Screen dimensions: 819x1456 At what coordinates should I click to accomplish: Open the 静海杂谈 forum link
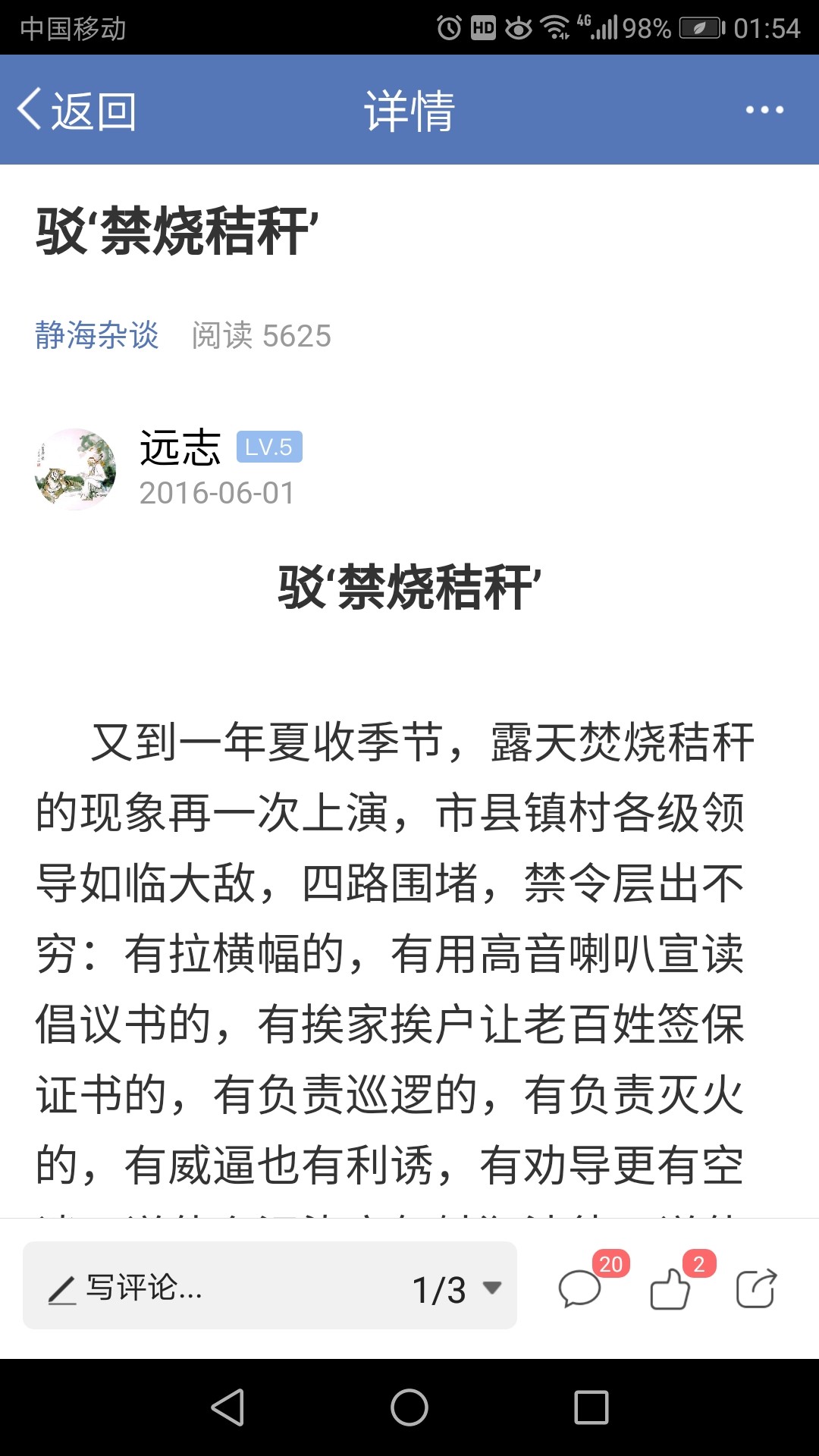click(97, 335)
